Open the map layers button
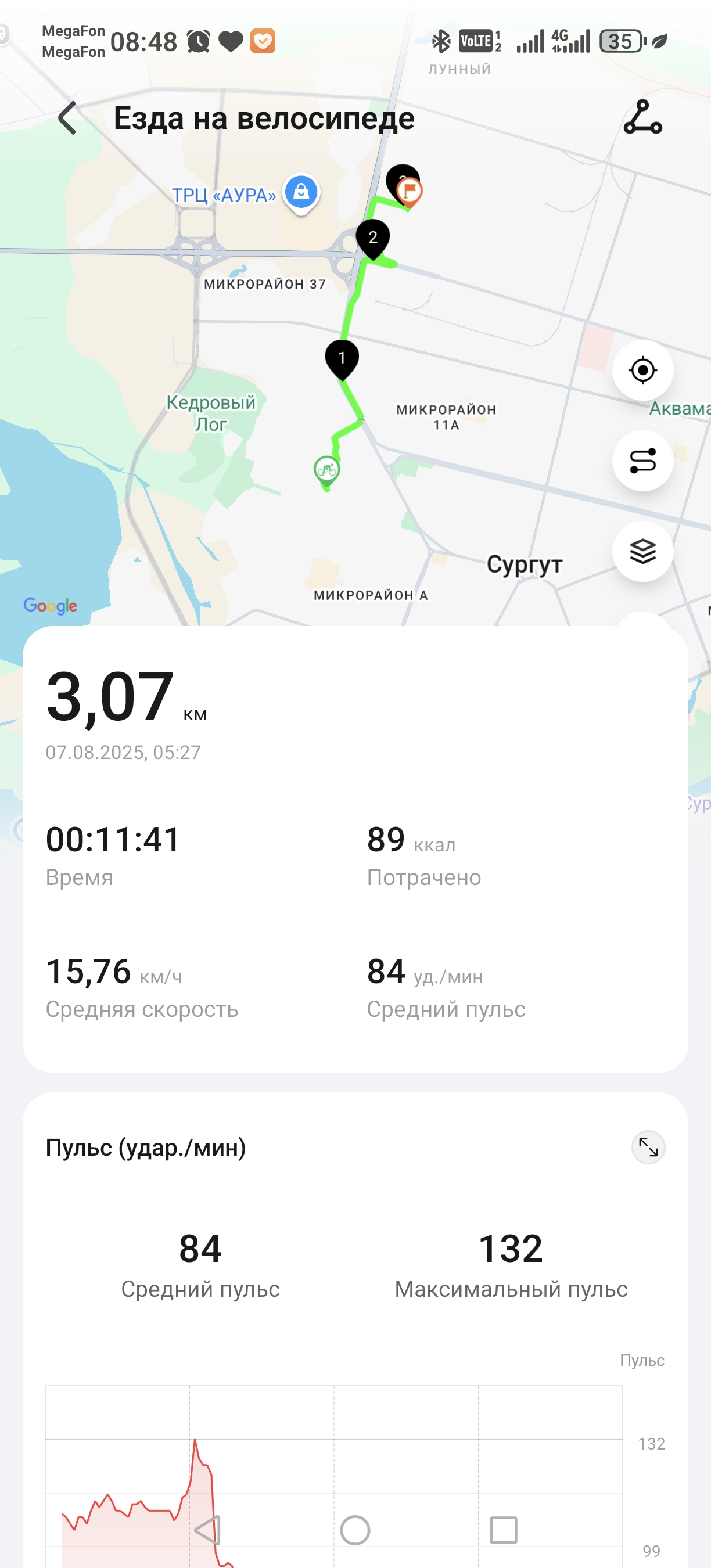Image resolution: width=711 pixels, height=1568 pixels. pos(643,552)
